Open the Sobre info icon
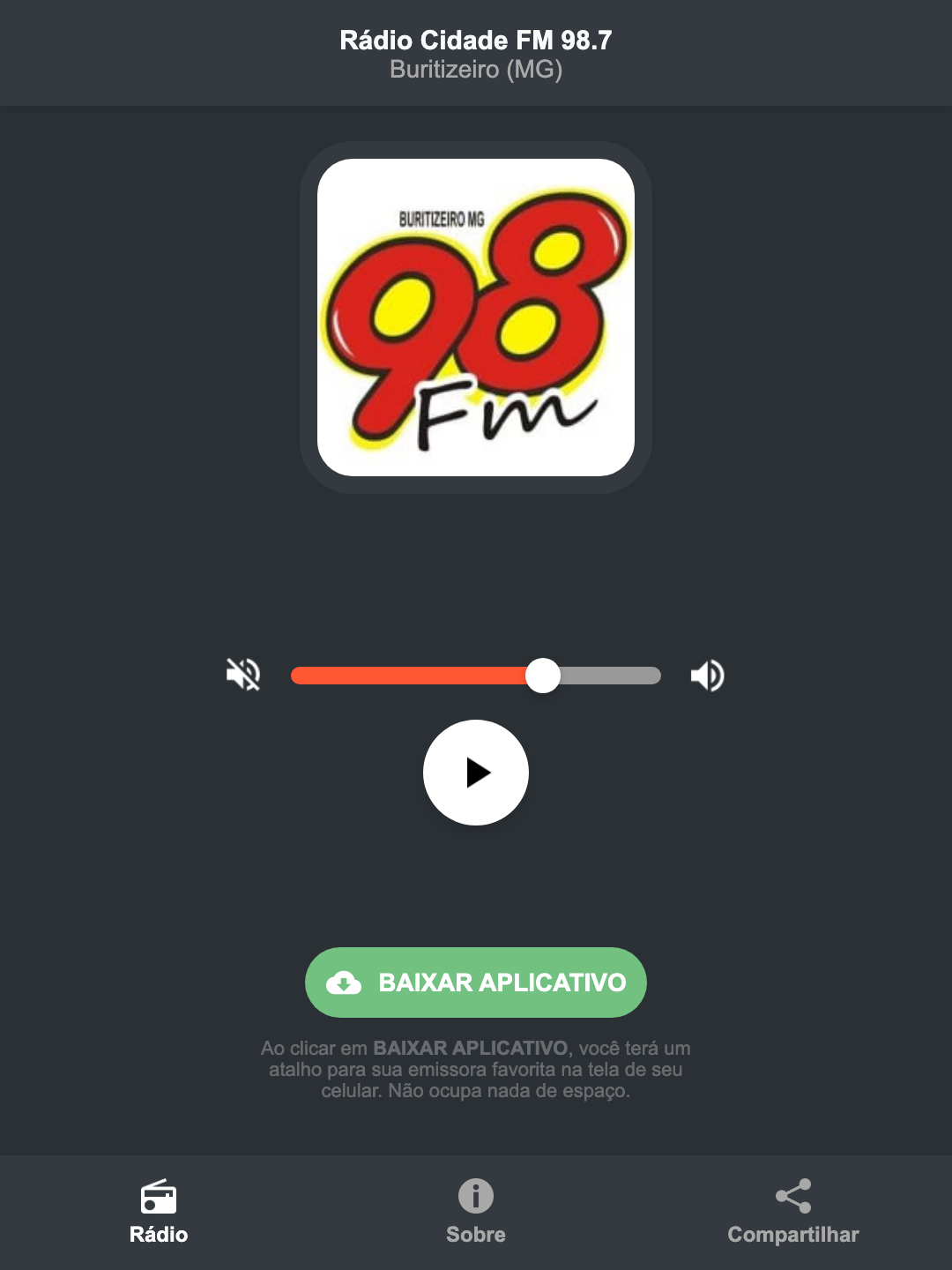This screenshot has width=952, height=1270. (475, 1198)
